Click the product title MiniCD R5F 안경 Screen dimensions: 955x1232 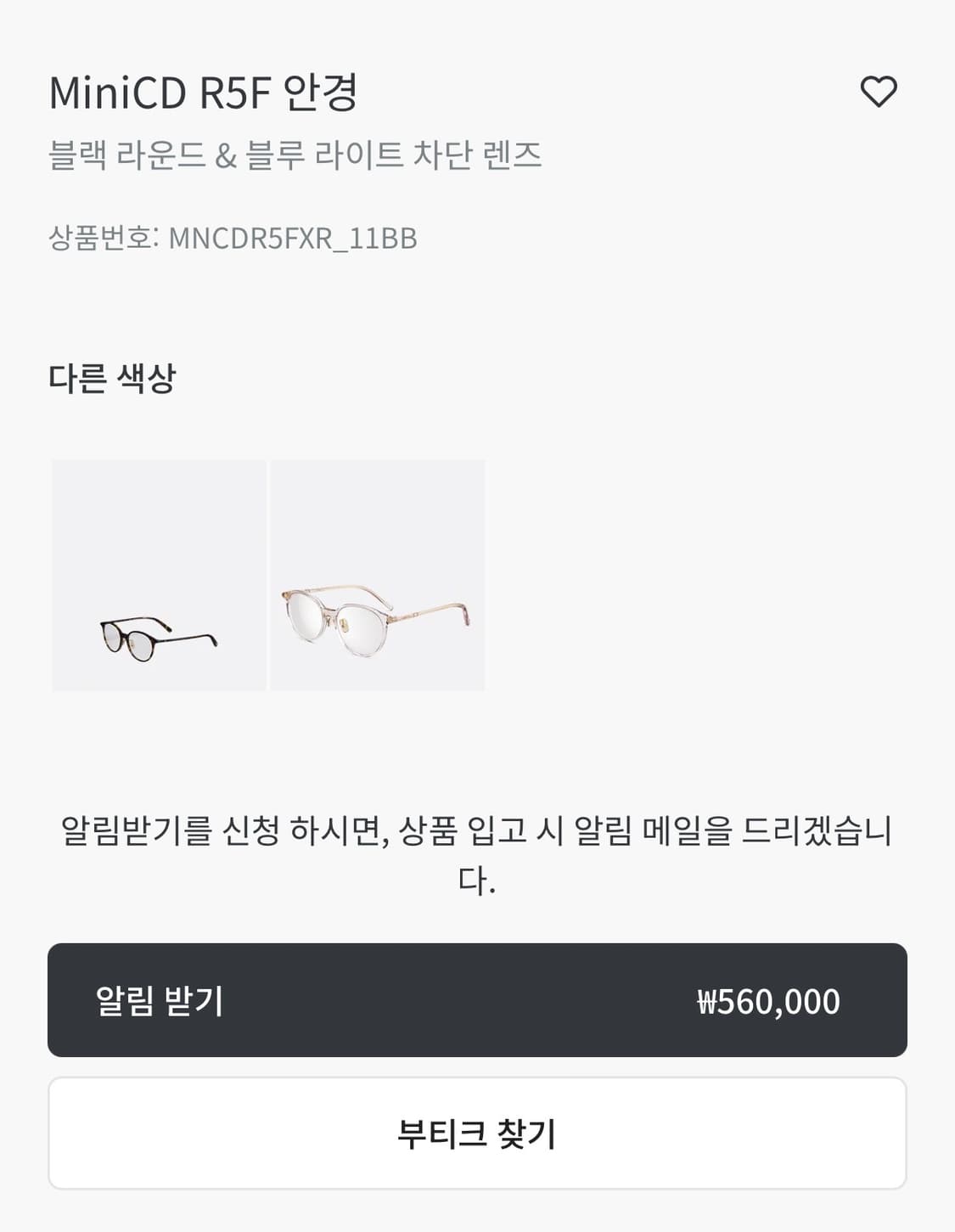pos(204,93)
